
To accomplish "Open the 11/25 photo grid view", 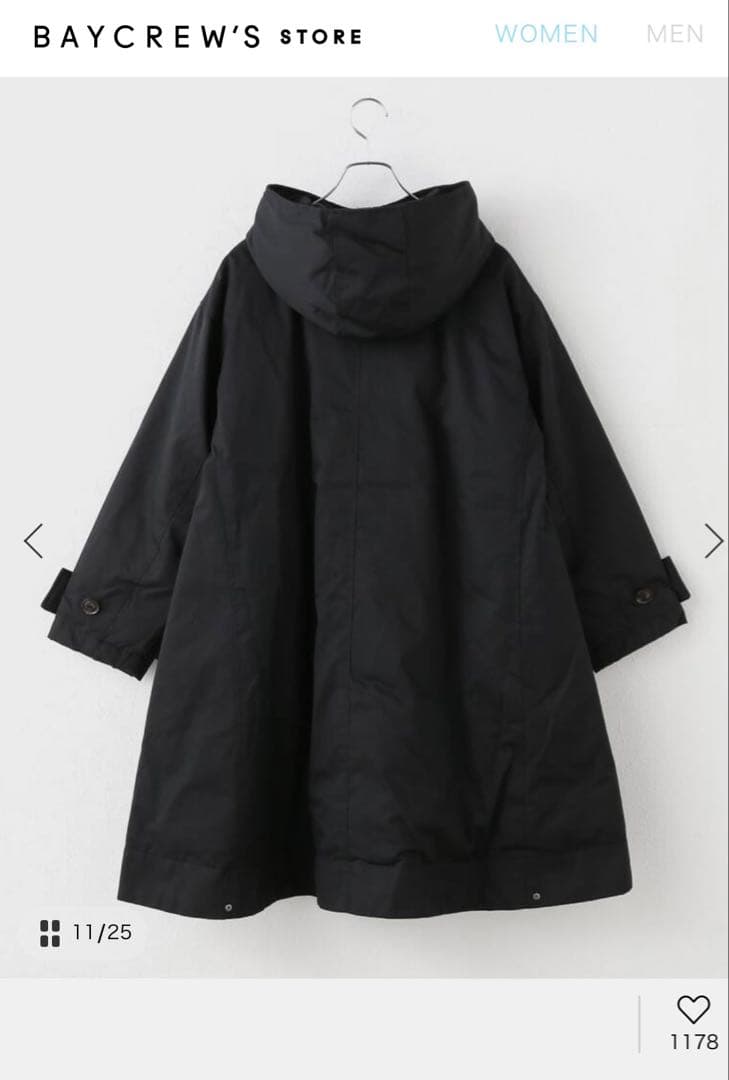I will pos(86,933).
